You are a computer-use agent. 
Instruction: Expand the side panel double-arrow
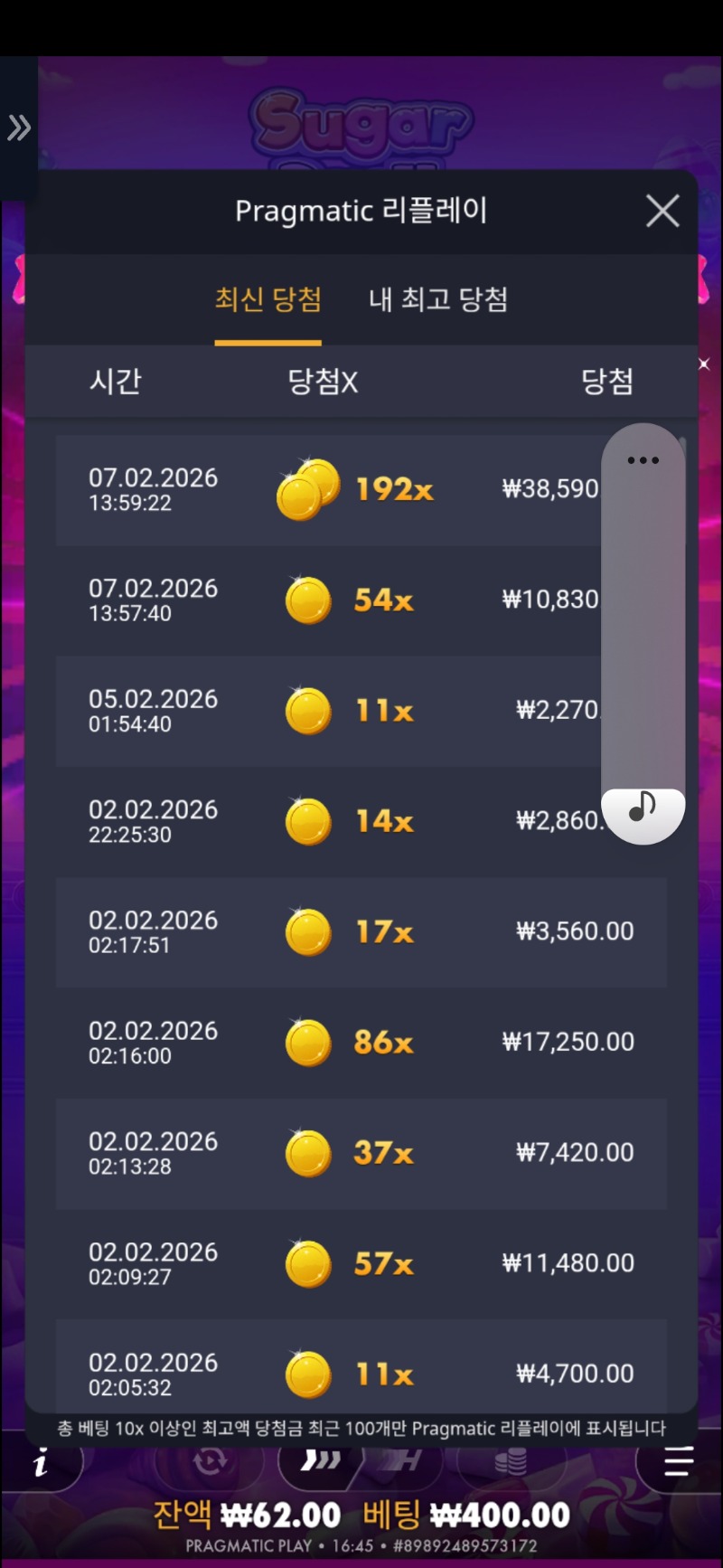coord(19,128)
